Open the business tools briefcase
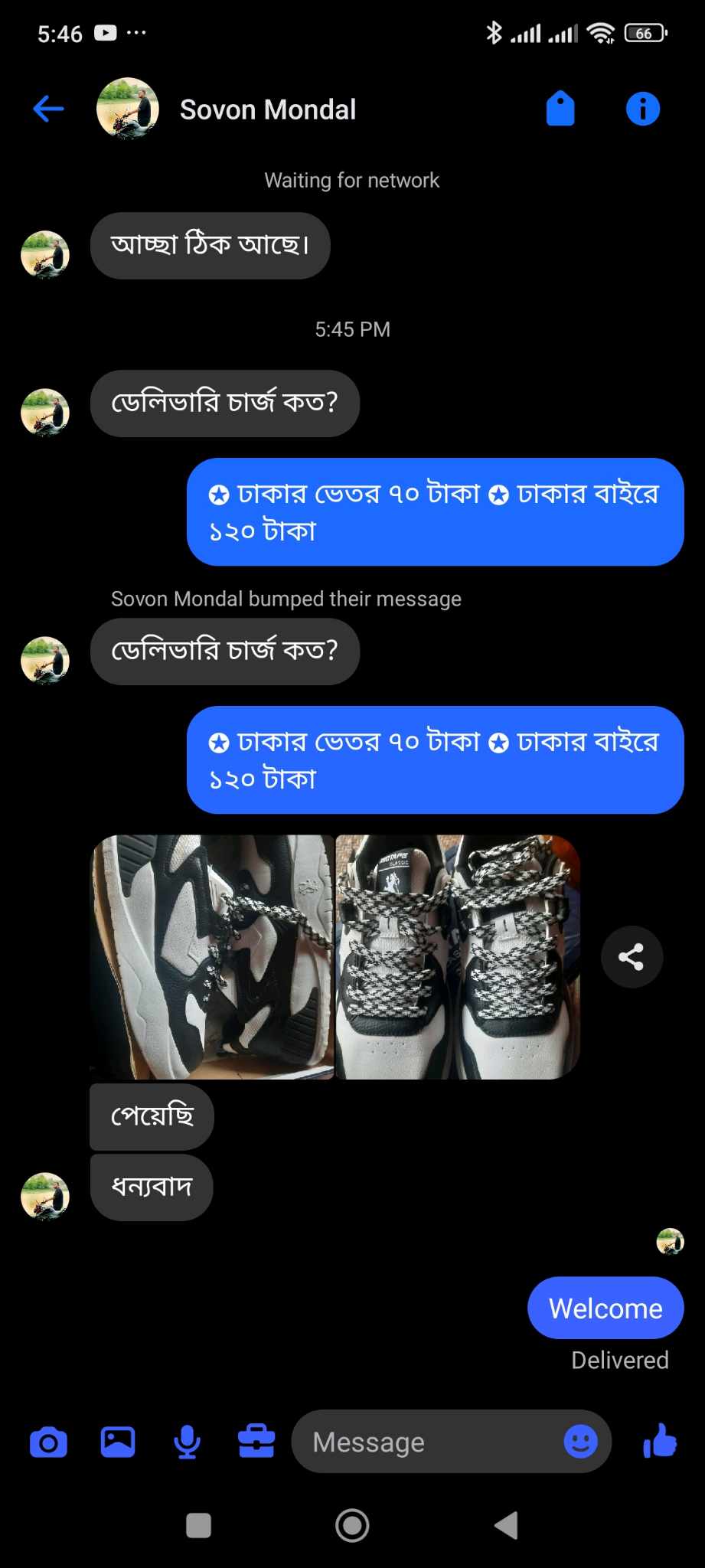The width and height of the screenshot is (705, 1568). point(256,1442)
